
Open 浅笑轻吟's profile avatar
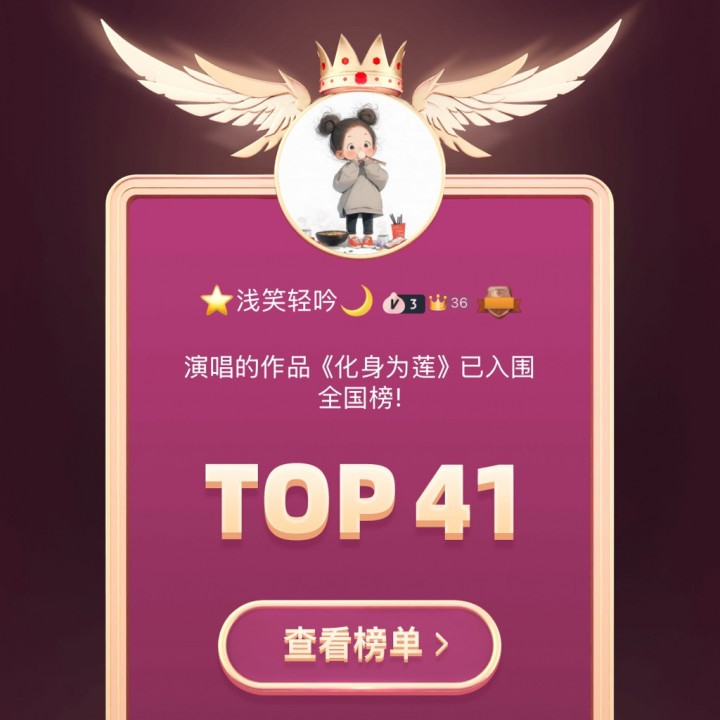tap(359, 176)
